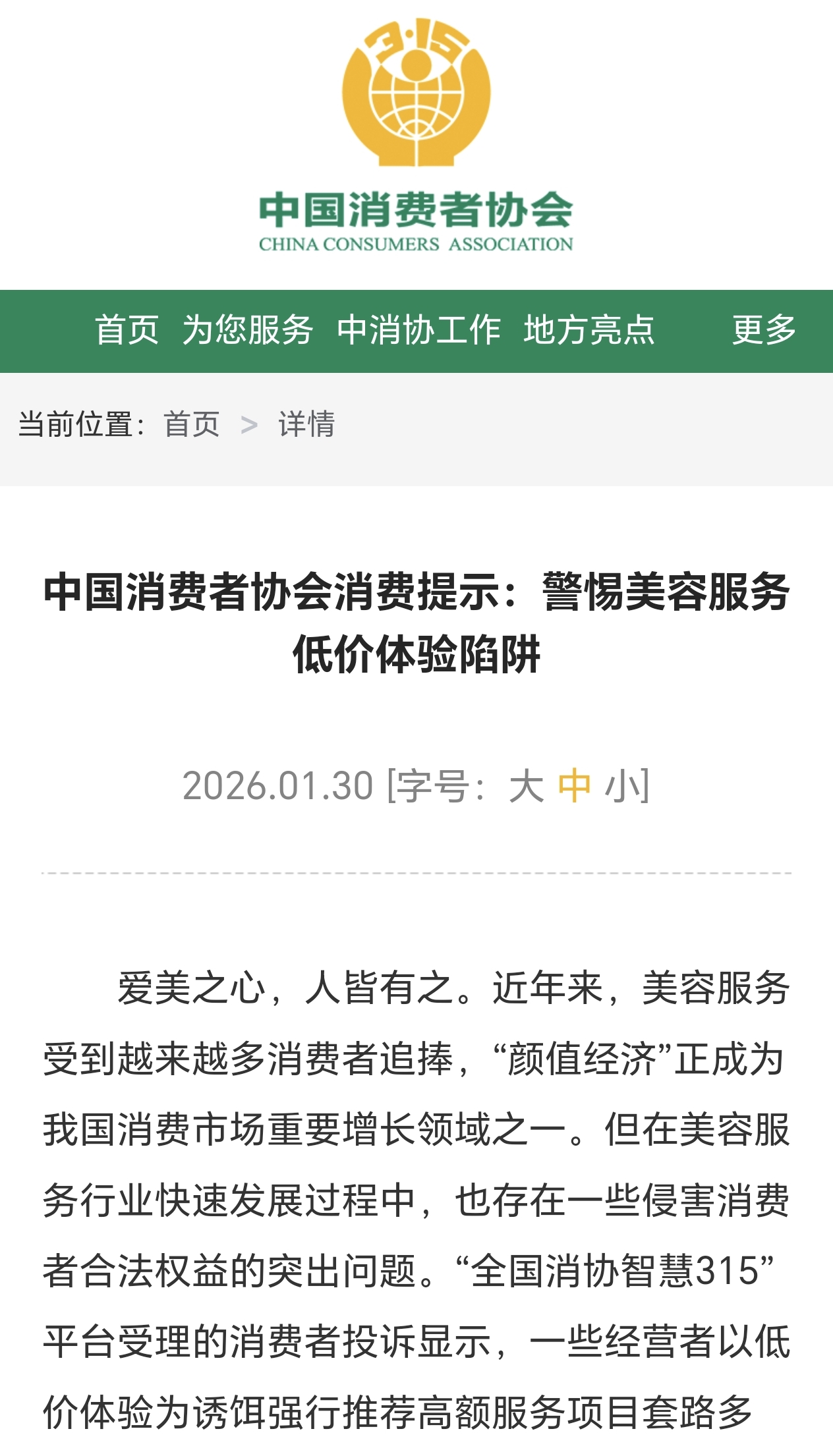Tap 首页 in the breadcrumb path
Screen dimensions: 833x1456
[x=191, y=424]
